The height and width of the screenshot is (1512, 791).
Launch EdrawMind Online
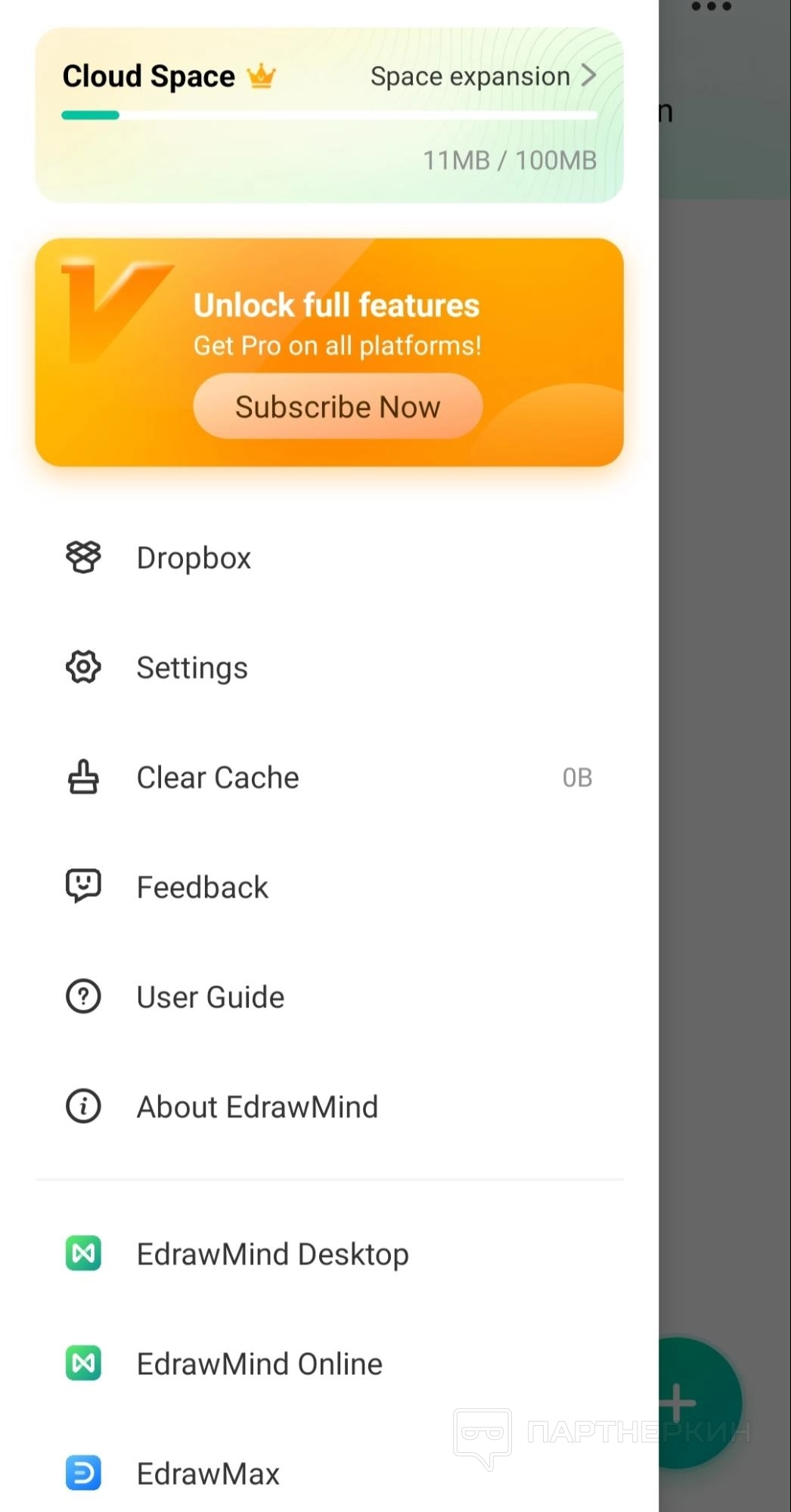tap(259, 1364)
